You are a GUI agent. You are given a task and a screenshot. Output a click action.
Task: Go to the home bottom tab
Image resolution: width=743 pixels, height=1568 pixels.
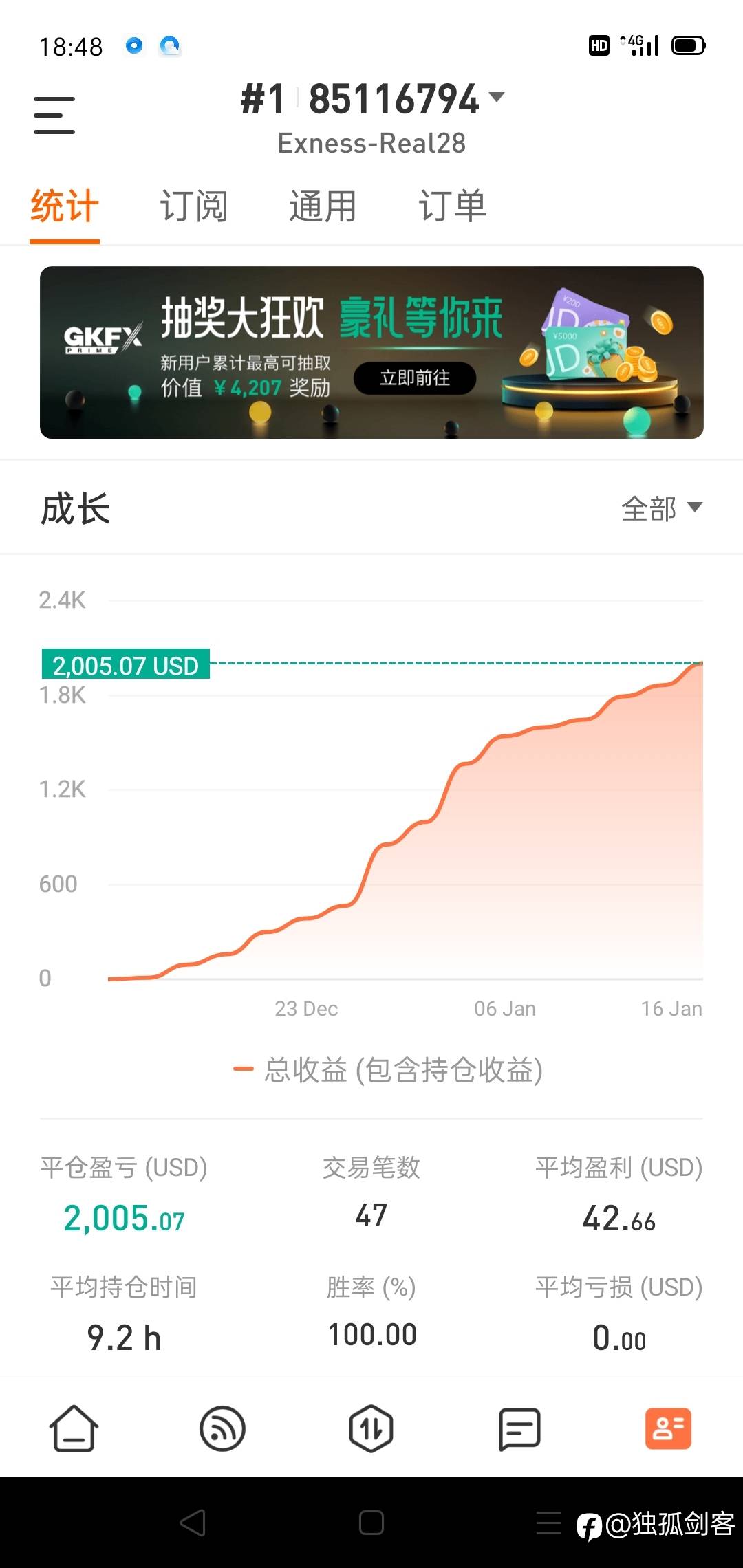click(x=74, y=1428)
